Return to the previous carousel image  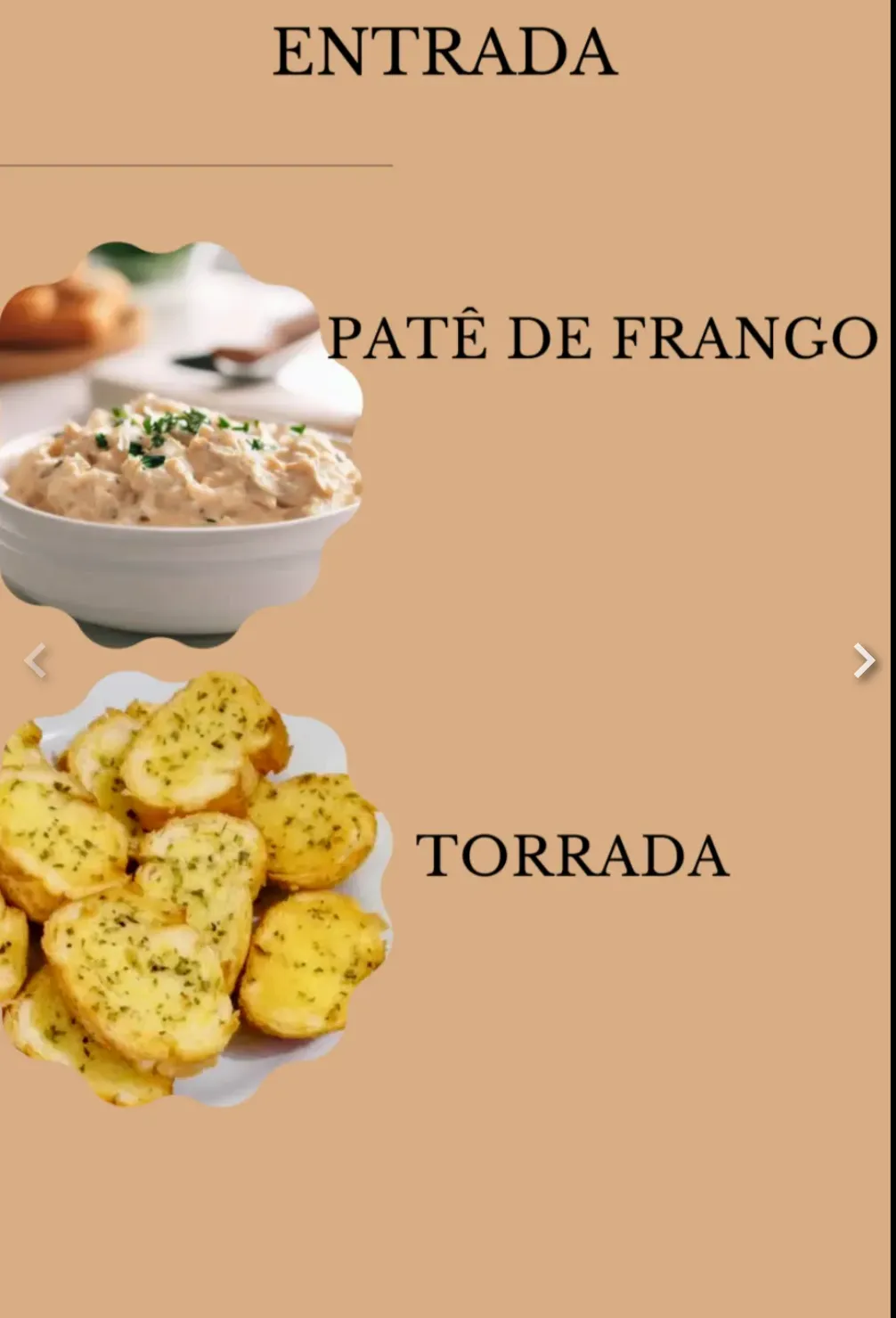pyautogui.click(x=35, y=661)
